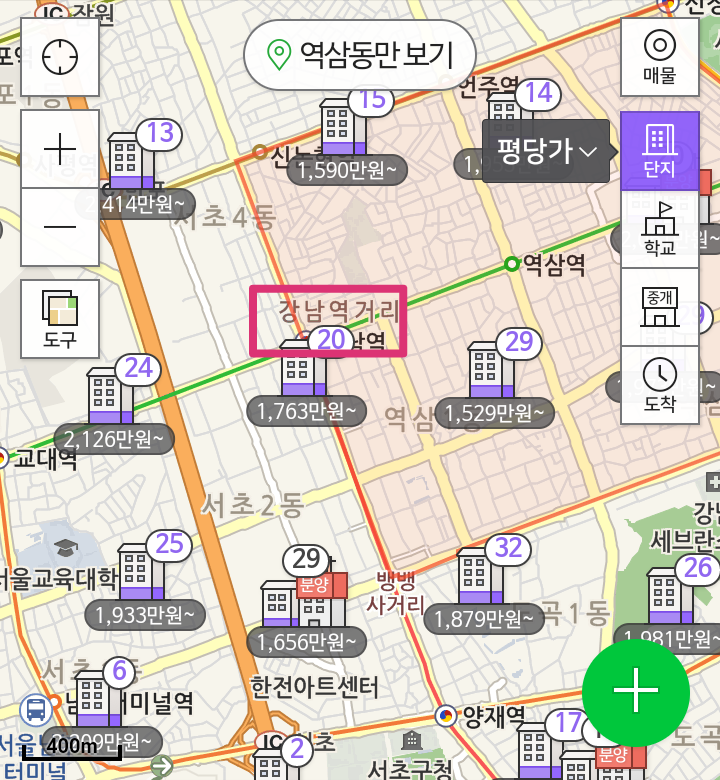Center map on current location
720x780 pixels.
60,57
